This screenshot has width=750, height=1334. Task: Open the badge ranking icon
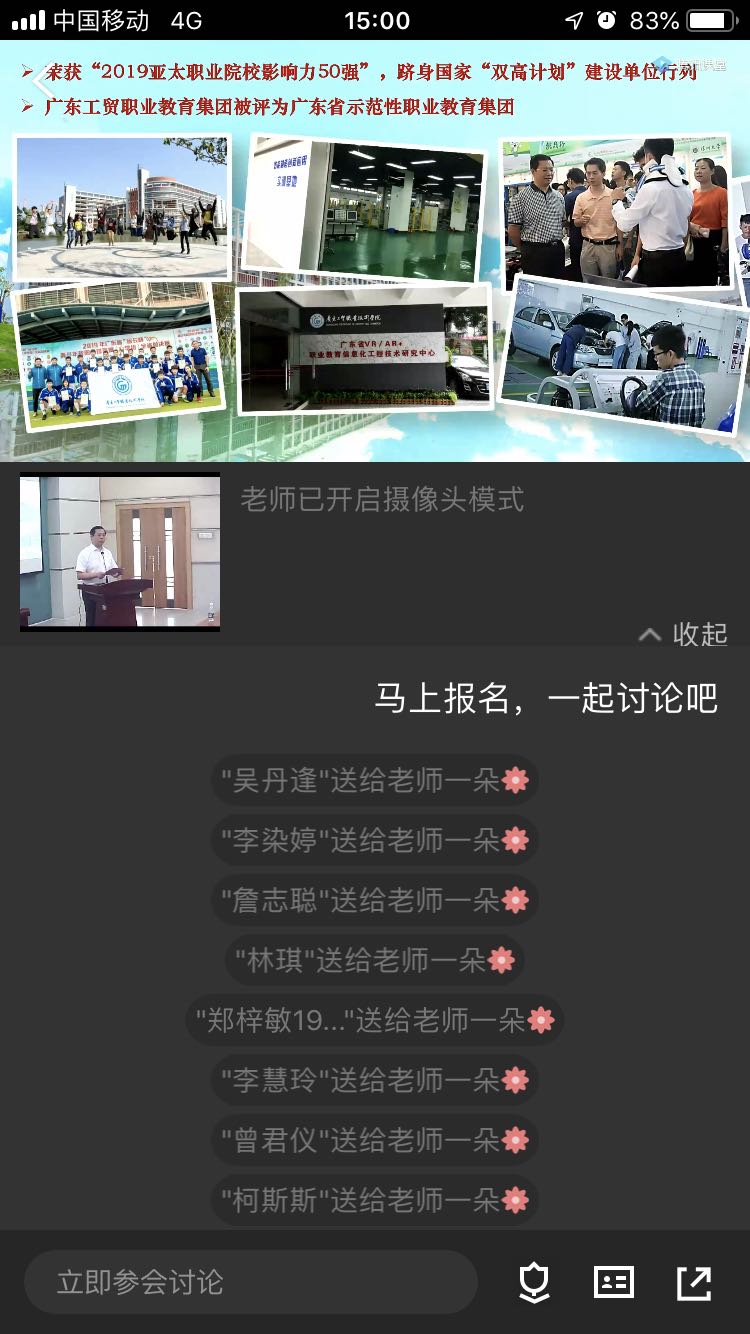(534, 1282)
